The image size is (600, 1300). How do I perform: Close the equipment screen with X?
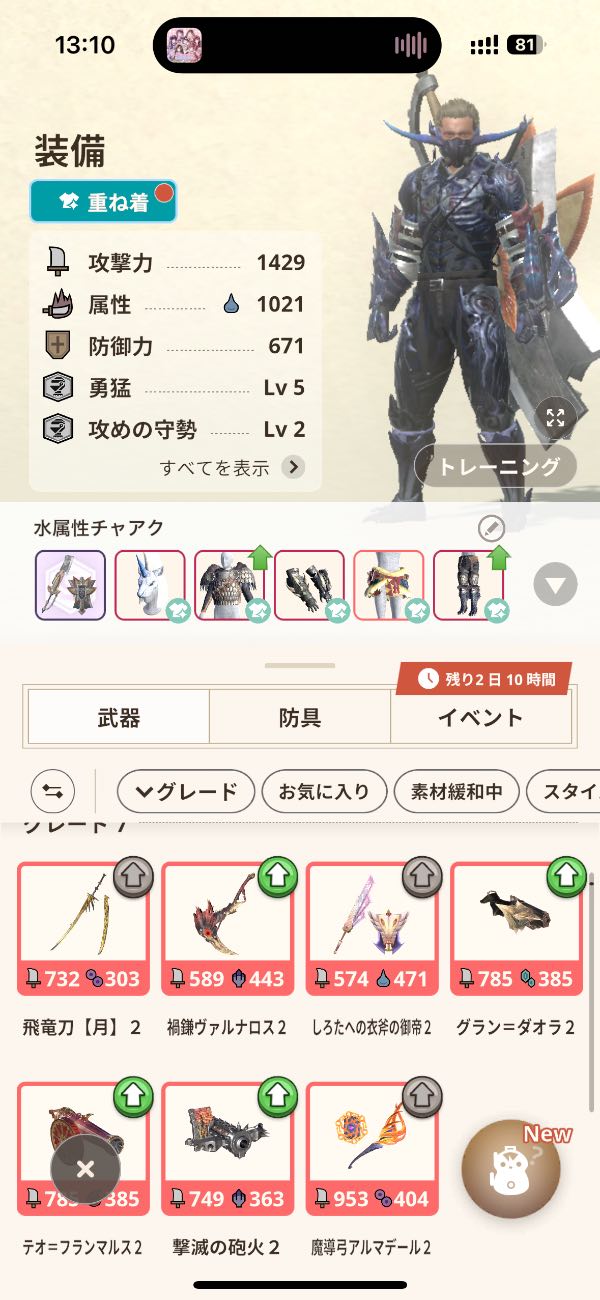click(x=85, y=1168)
